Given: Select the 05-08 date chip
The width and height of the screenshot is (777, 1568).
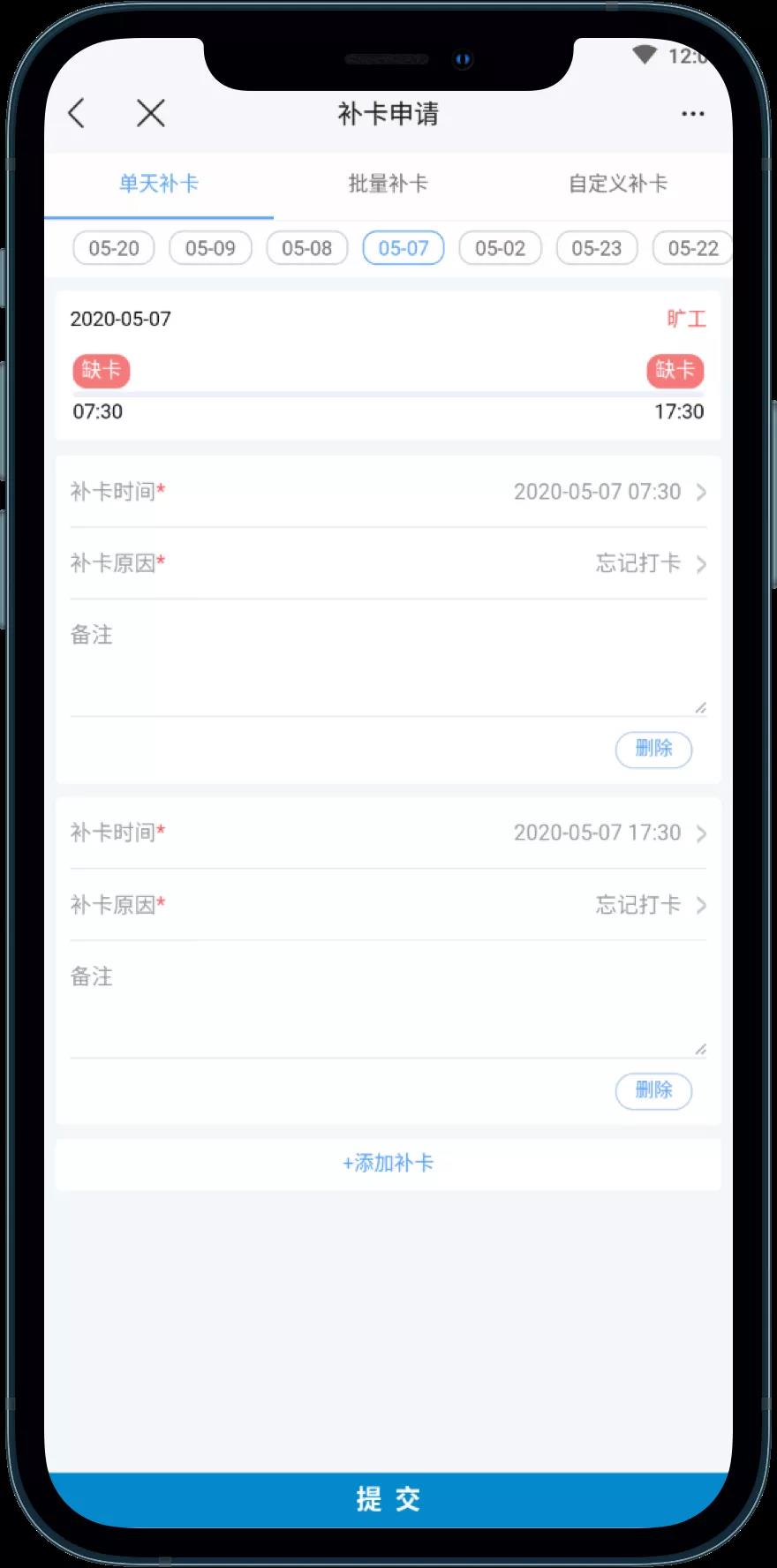Looking at the screenshot, I should click(x=307, y=248).
